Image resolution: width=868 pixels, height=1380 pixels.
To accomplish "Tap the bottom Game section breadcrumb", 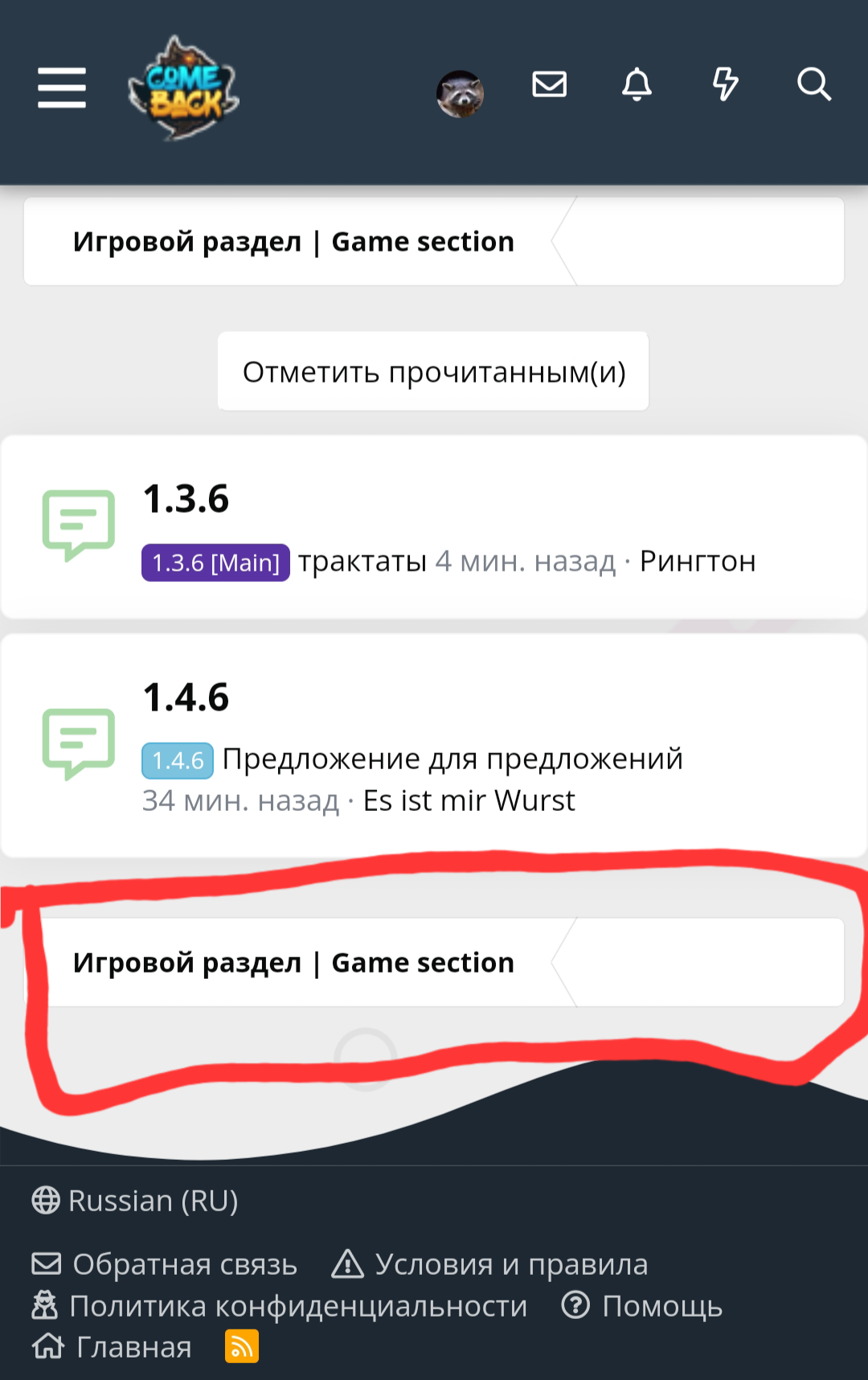I will pos(293,963).
